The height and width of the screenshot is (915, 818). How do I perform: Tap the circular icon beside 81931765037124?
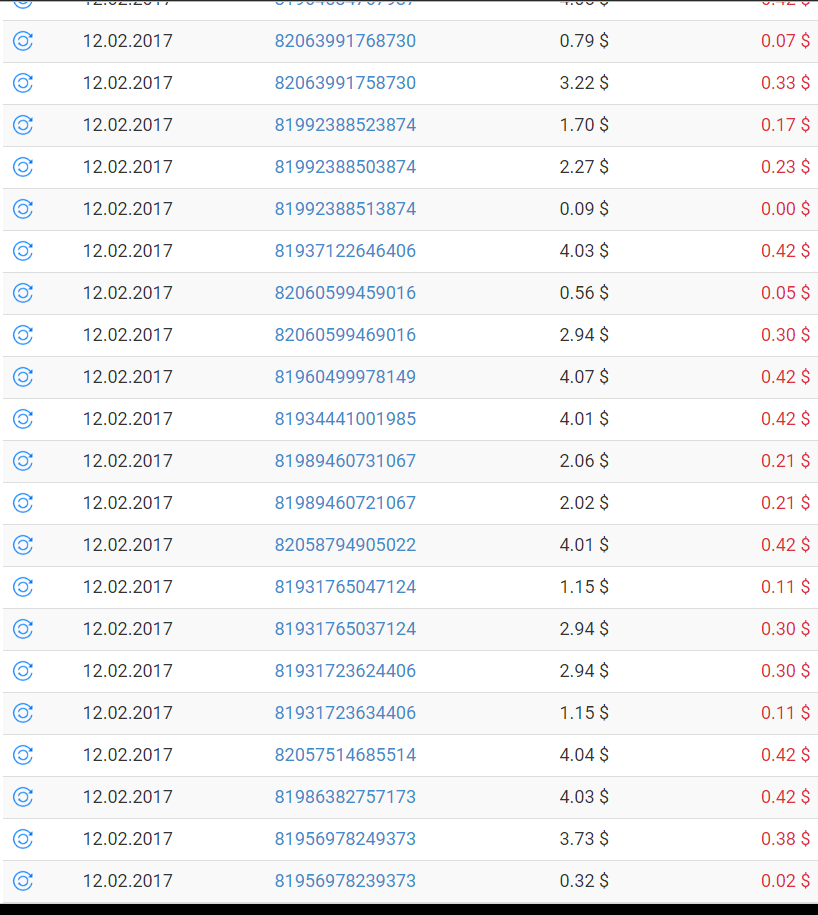23,629
